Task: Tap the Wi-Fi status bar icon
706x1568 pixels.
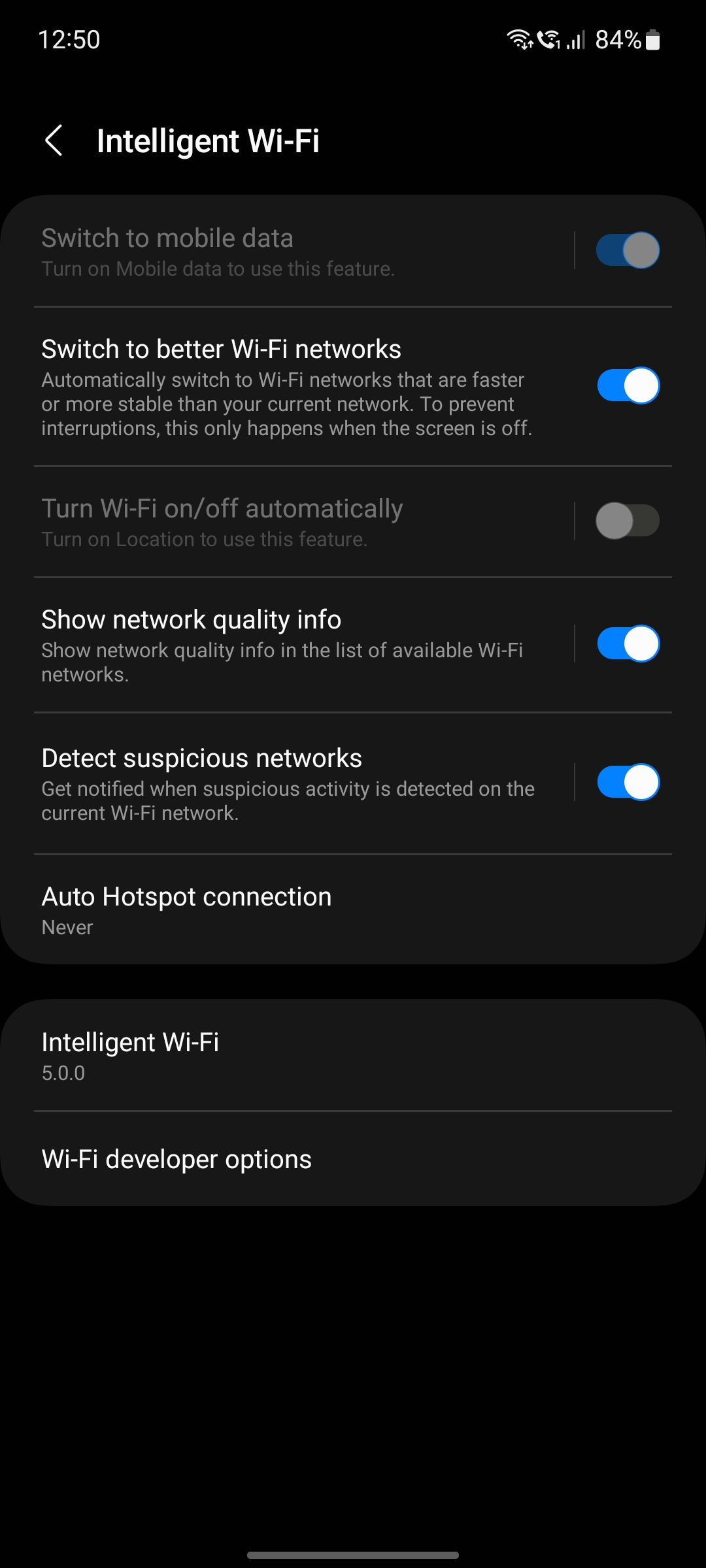Action: [520, 41]
